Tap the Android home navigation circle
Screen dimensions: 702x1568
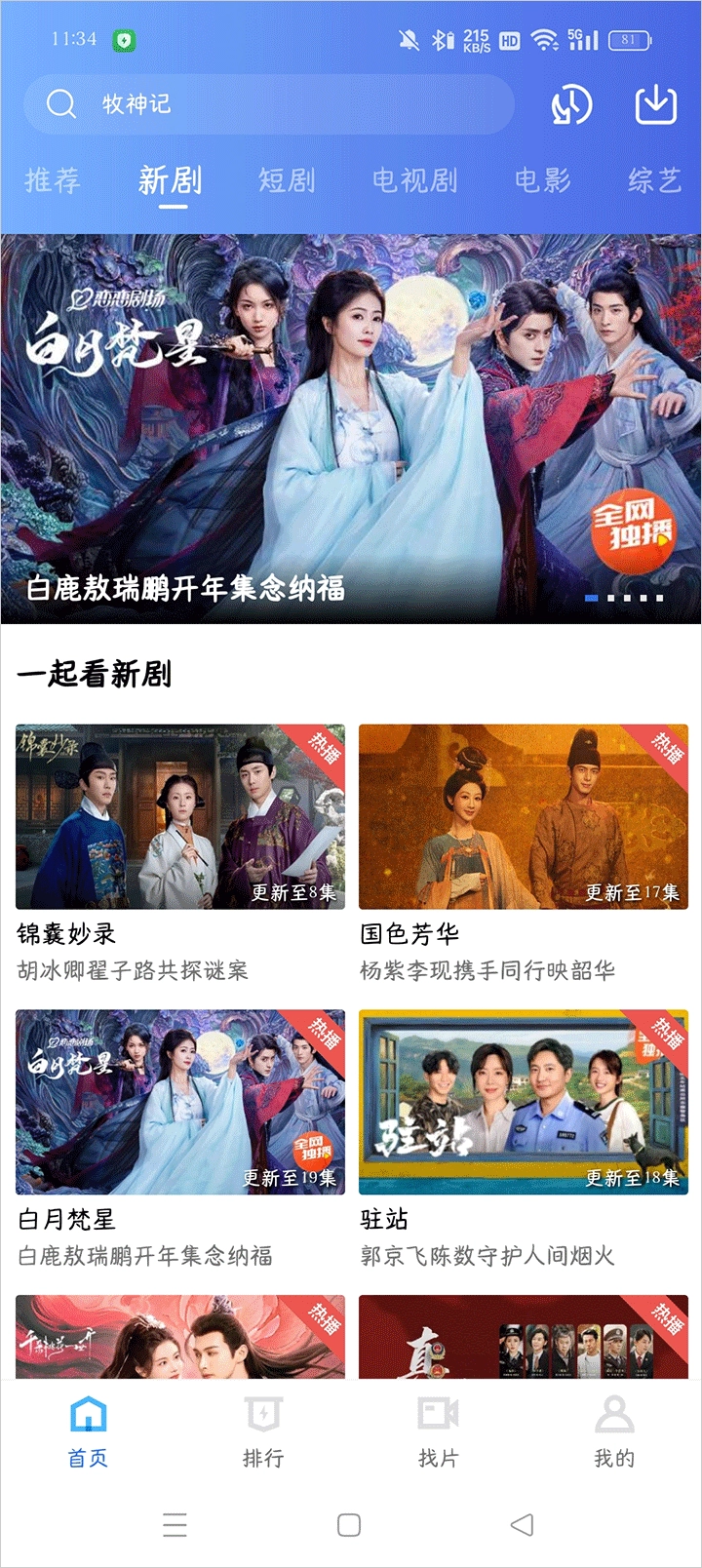coord(351,1525)
